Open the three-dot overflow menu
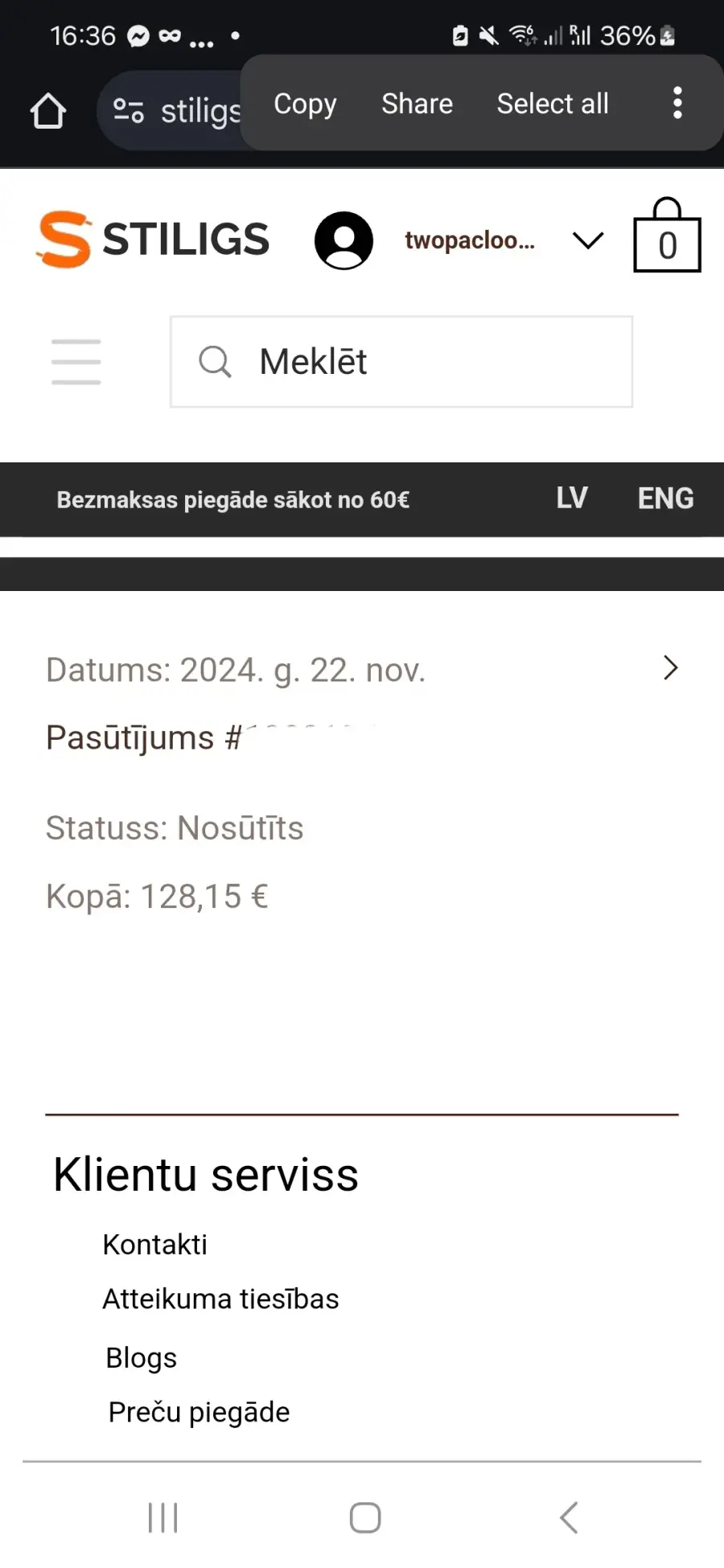 677,103
